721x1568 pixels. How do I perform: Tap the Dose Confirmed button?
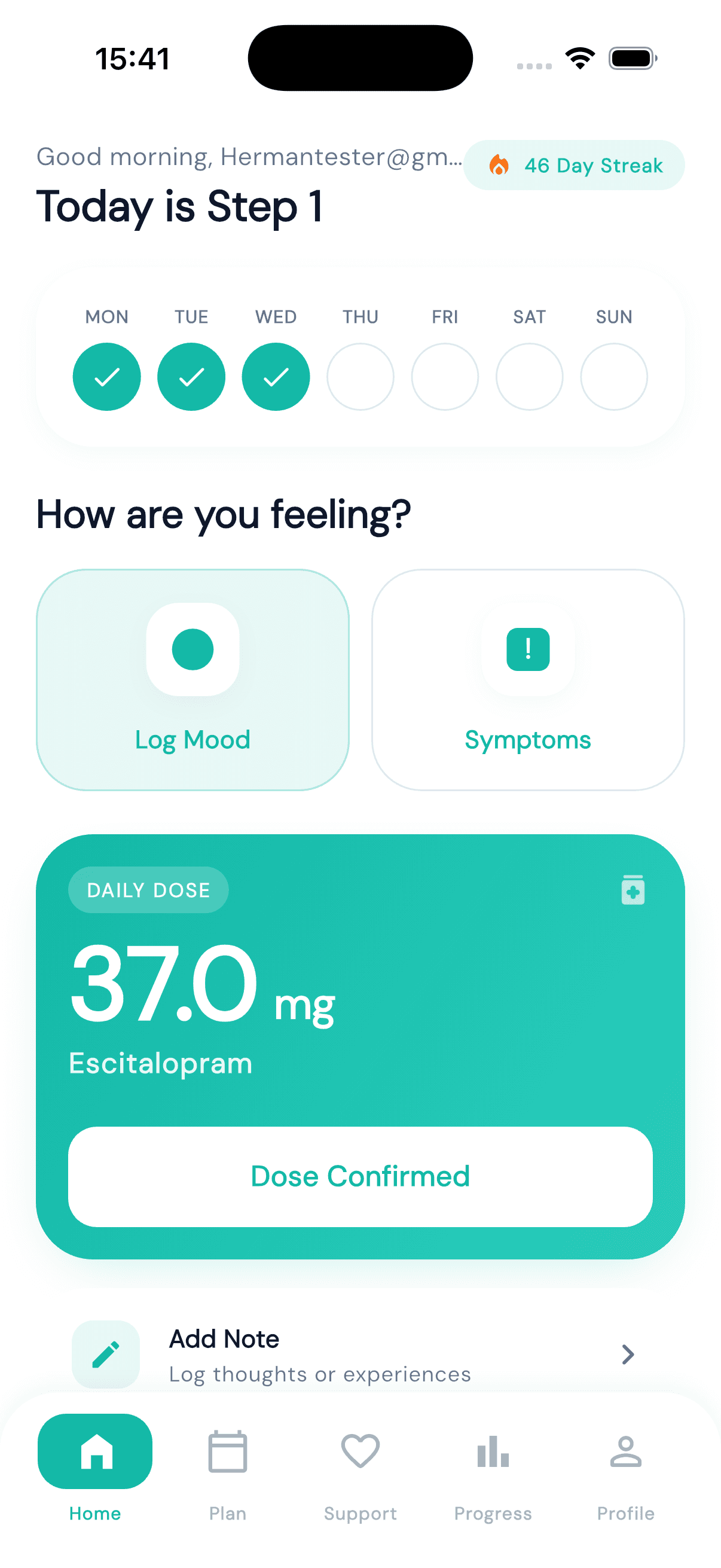pos(360,1176)
